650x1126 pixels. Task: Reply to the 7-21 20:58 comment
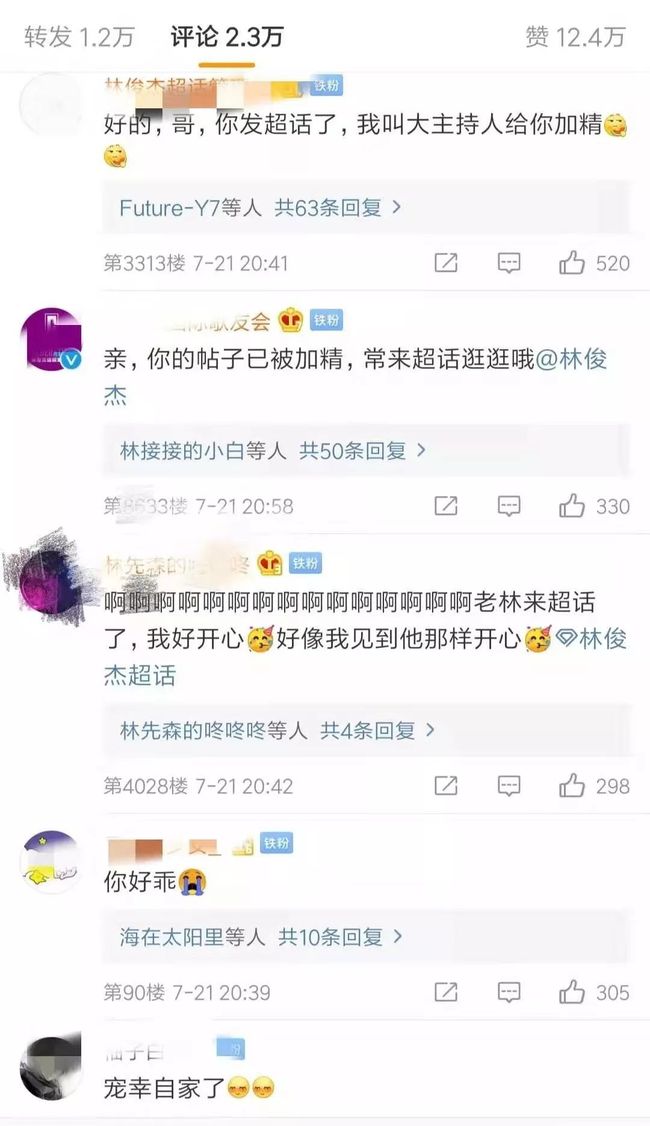coord(509,506)
